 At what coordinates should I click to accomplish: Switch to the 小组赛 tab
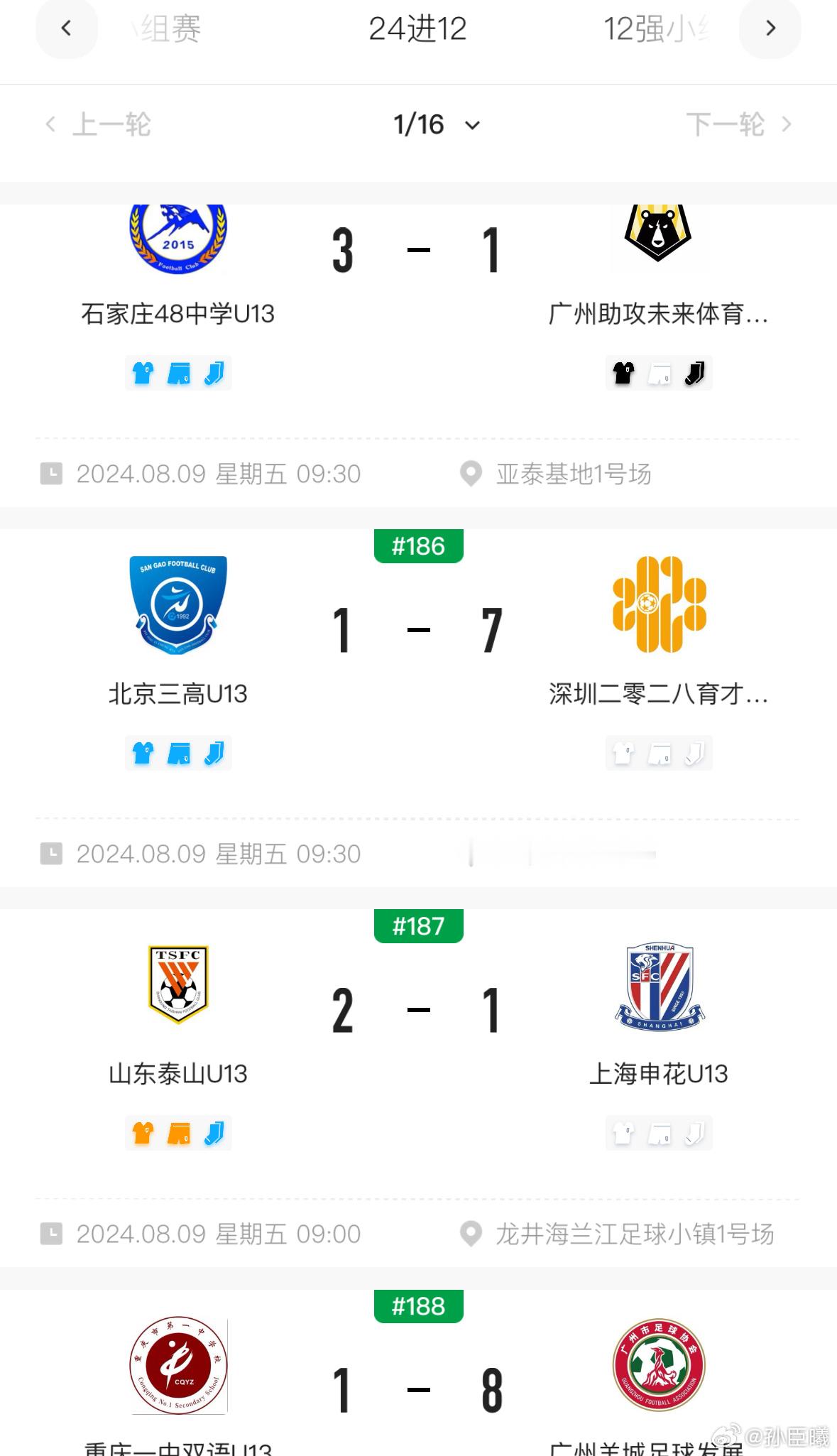click(x=168, y=29)
